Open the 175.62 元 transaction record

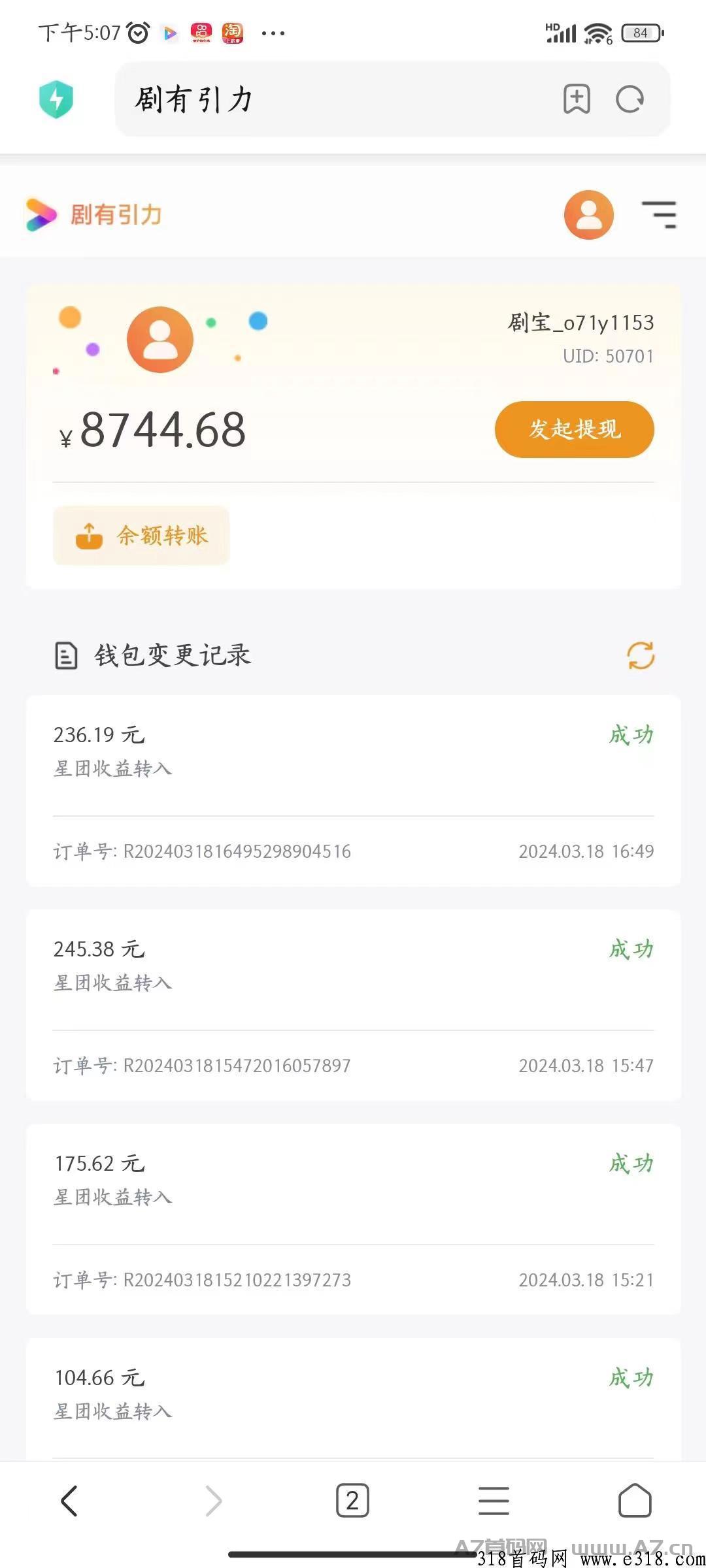click(353, 1219)
